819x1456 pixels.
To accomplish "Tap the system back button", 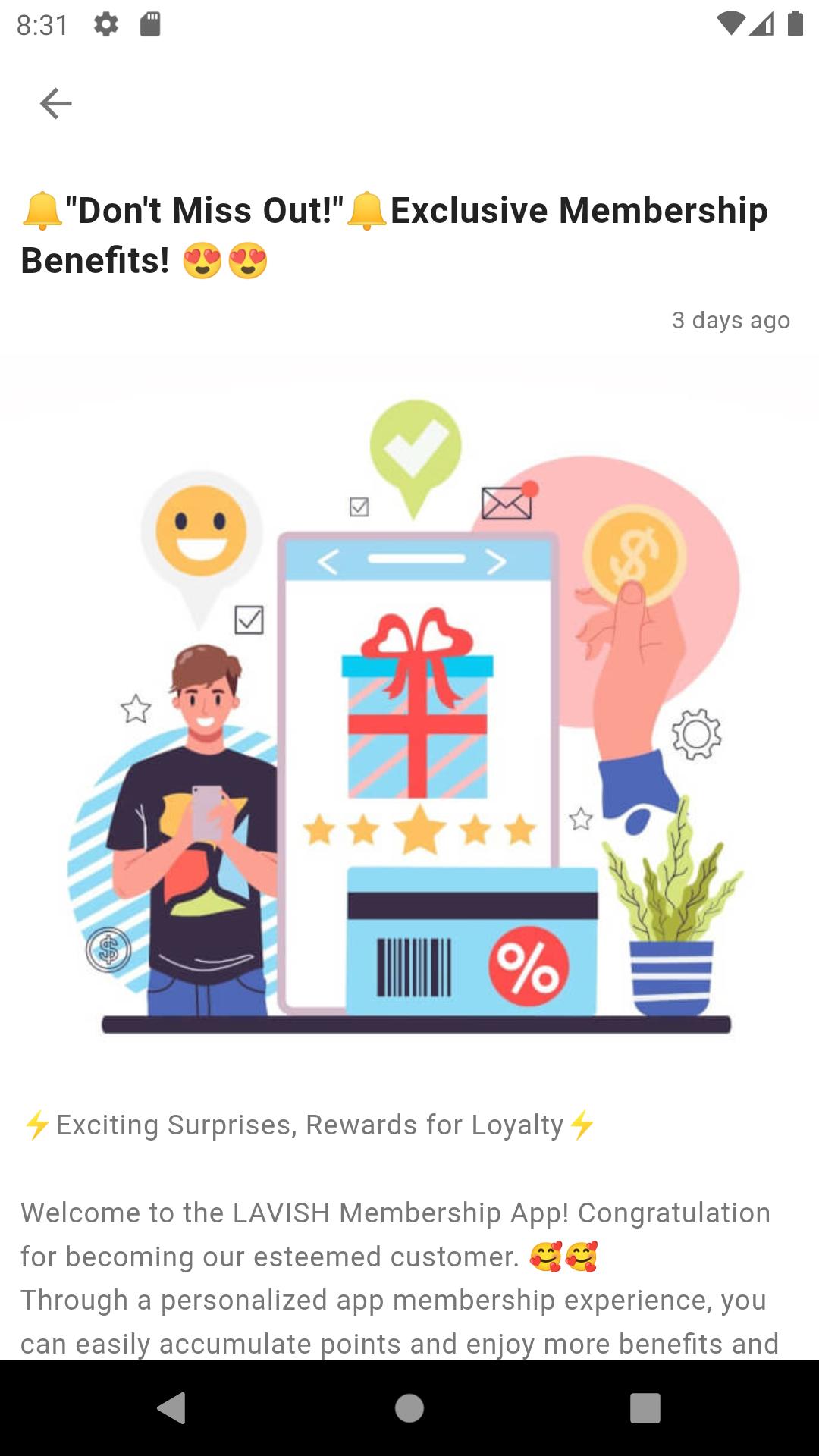I will pos(172,1408).
